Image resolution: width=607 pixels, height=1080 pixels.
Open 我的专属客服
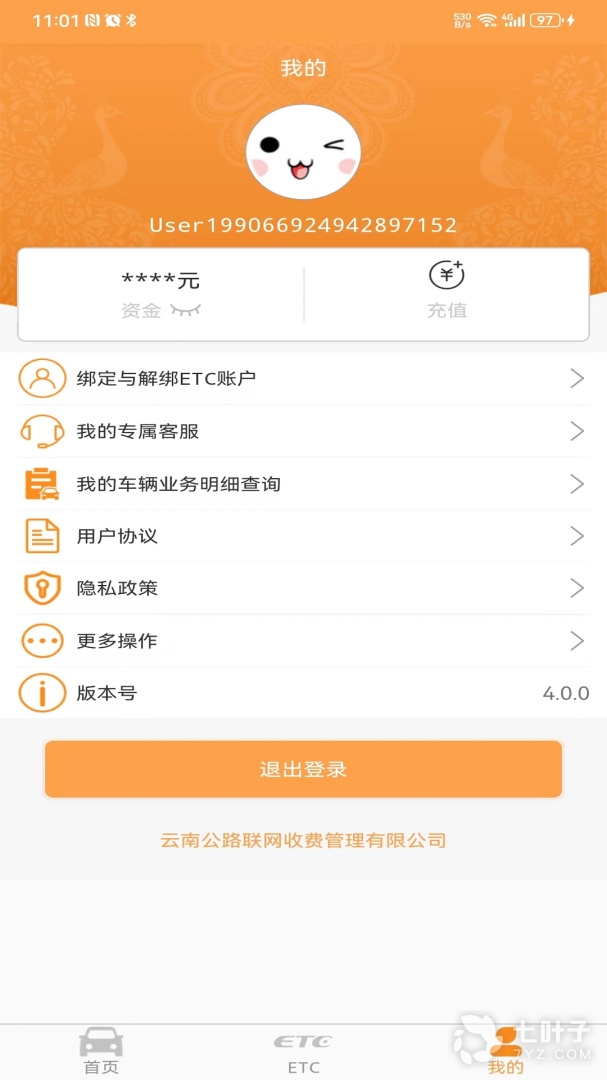coord(303,431)
